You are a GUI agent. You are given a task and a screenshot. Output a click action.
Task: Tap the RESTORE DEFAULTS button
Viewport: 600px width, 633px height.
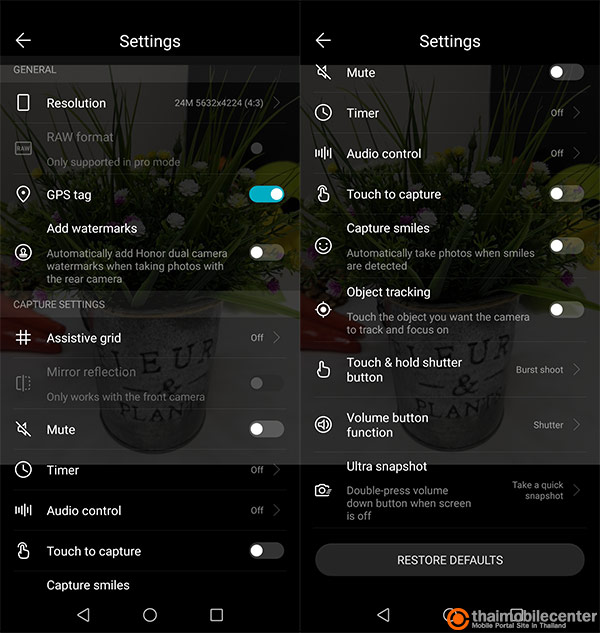[450, 560]
